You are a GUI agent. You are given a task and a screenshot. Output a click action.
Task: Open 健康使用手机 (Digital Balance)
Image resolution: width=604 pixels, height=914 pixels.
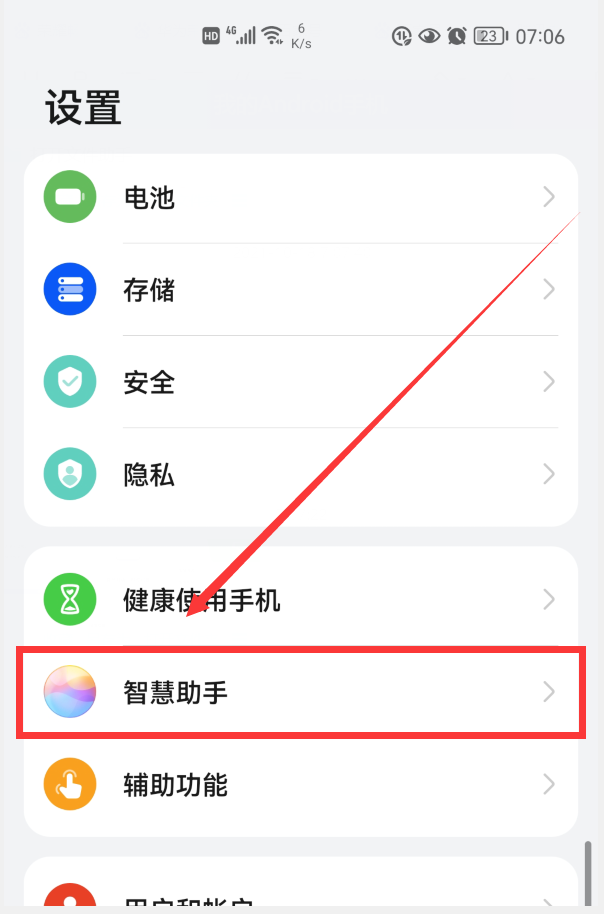(300, 600)
